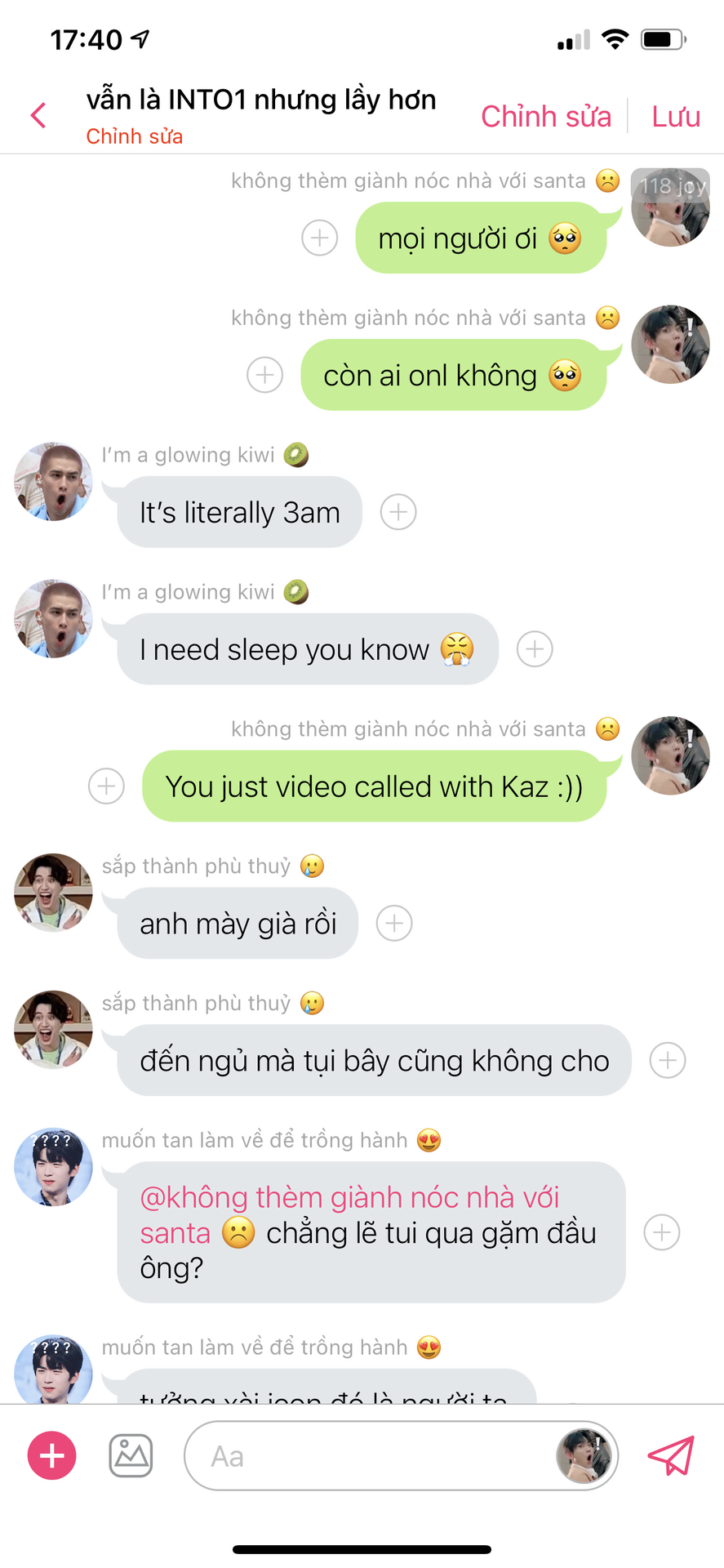Save the chat with Lưu

click(x=675, y=117)
